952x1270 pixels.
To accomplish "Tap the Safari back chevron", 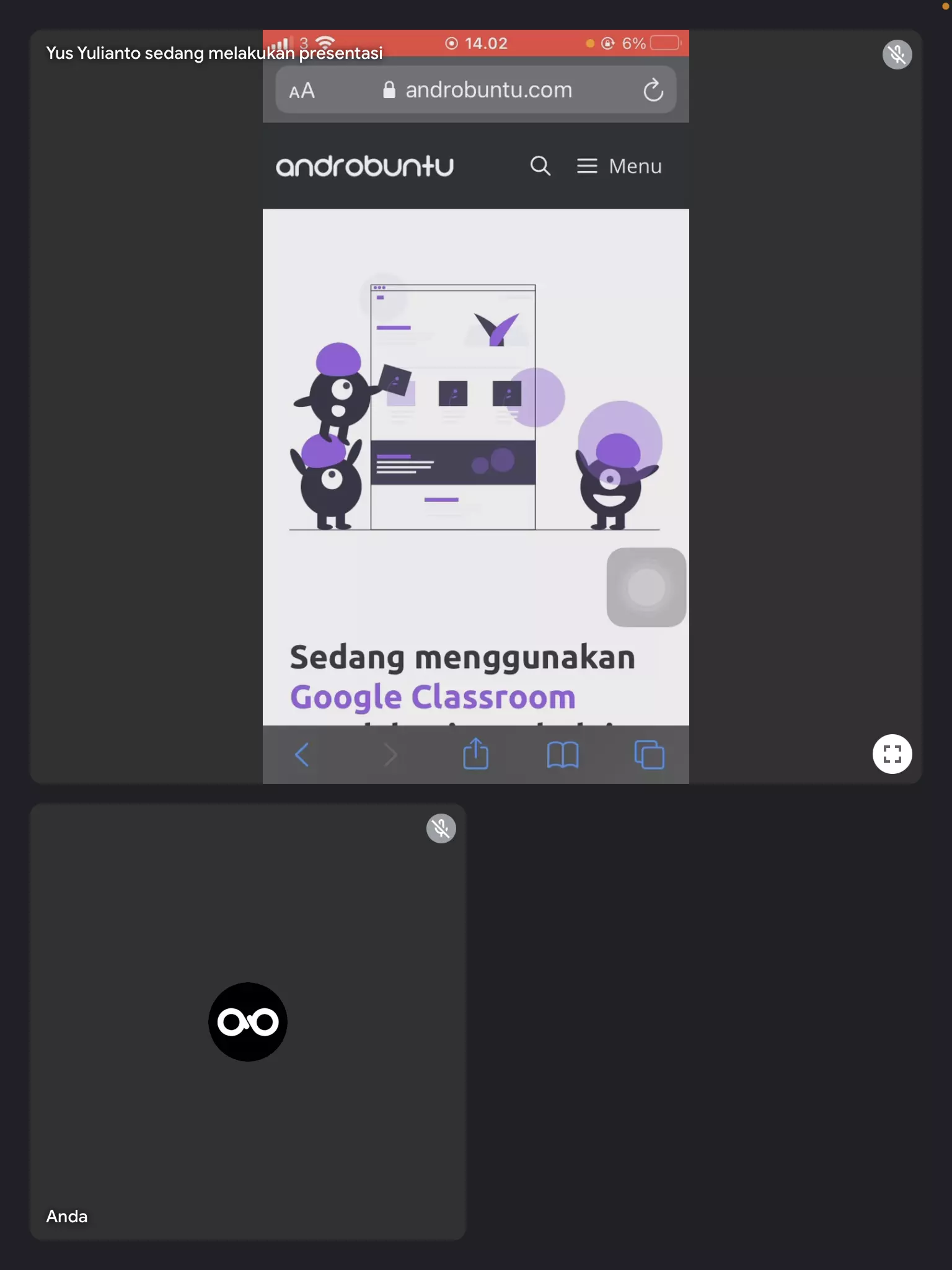I will (302, 754).
